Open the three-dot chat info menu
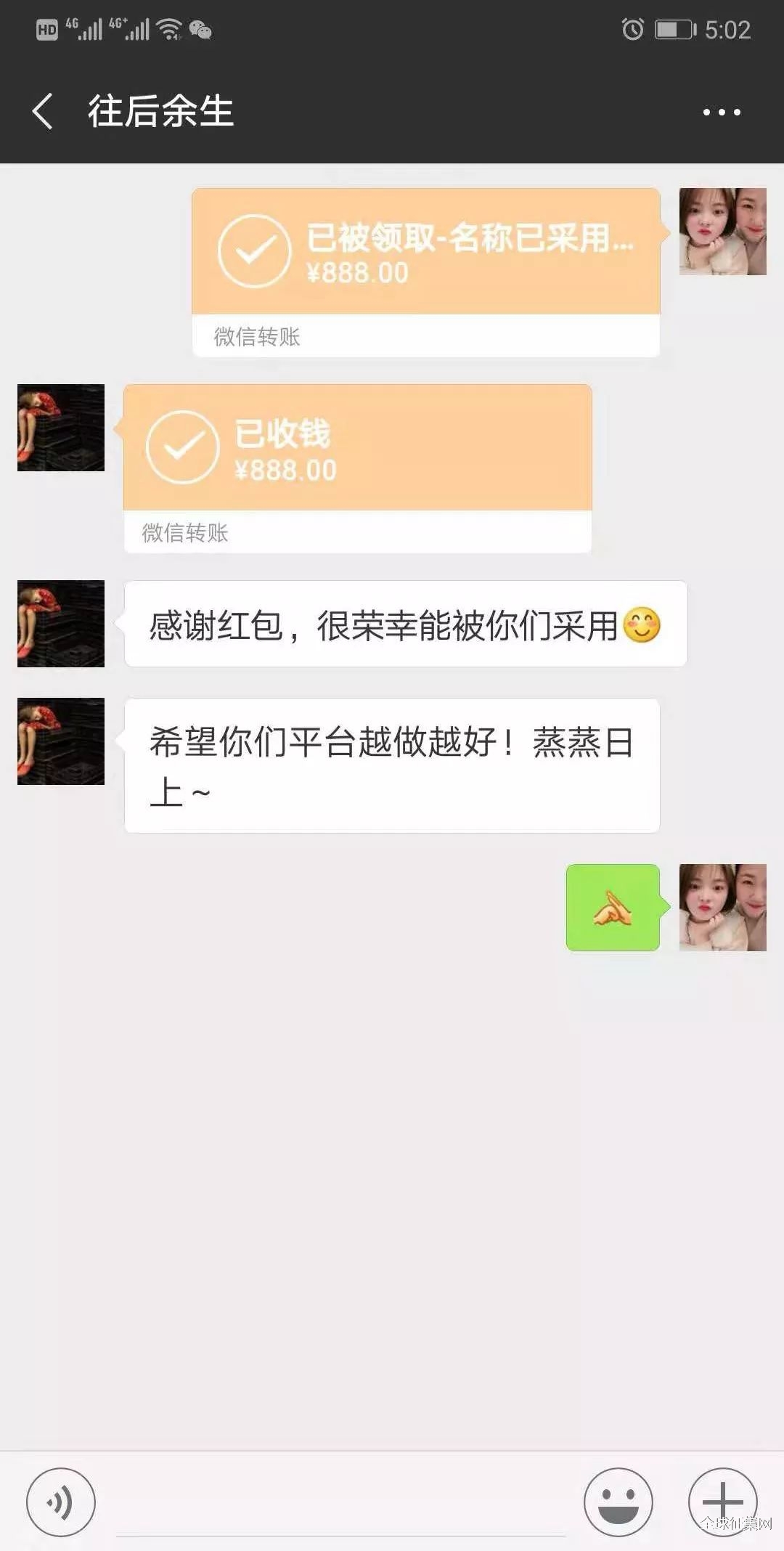This screenshot has width=784, height=1551. click(x=722, y=112)
